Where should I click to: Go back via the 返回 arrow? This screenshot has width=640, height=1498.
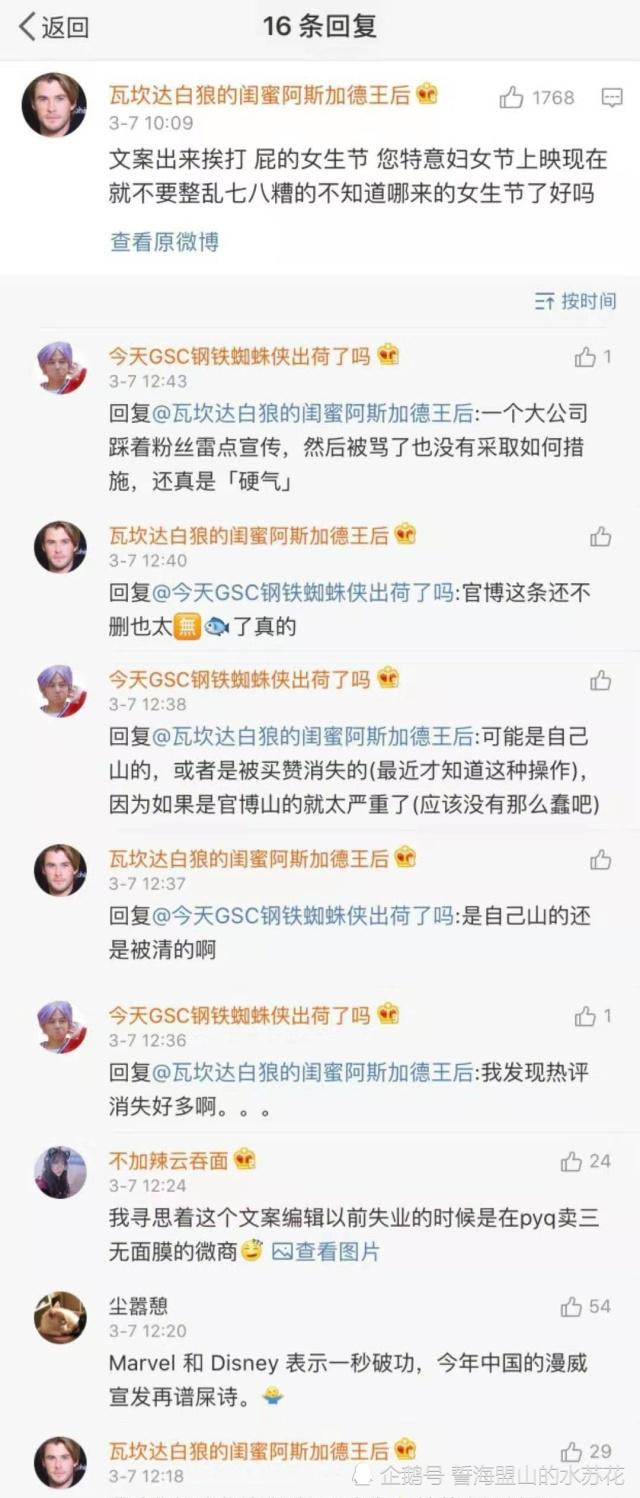(x=52, y=27)
